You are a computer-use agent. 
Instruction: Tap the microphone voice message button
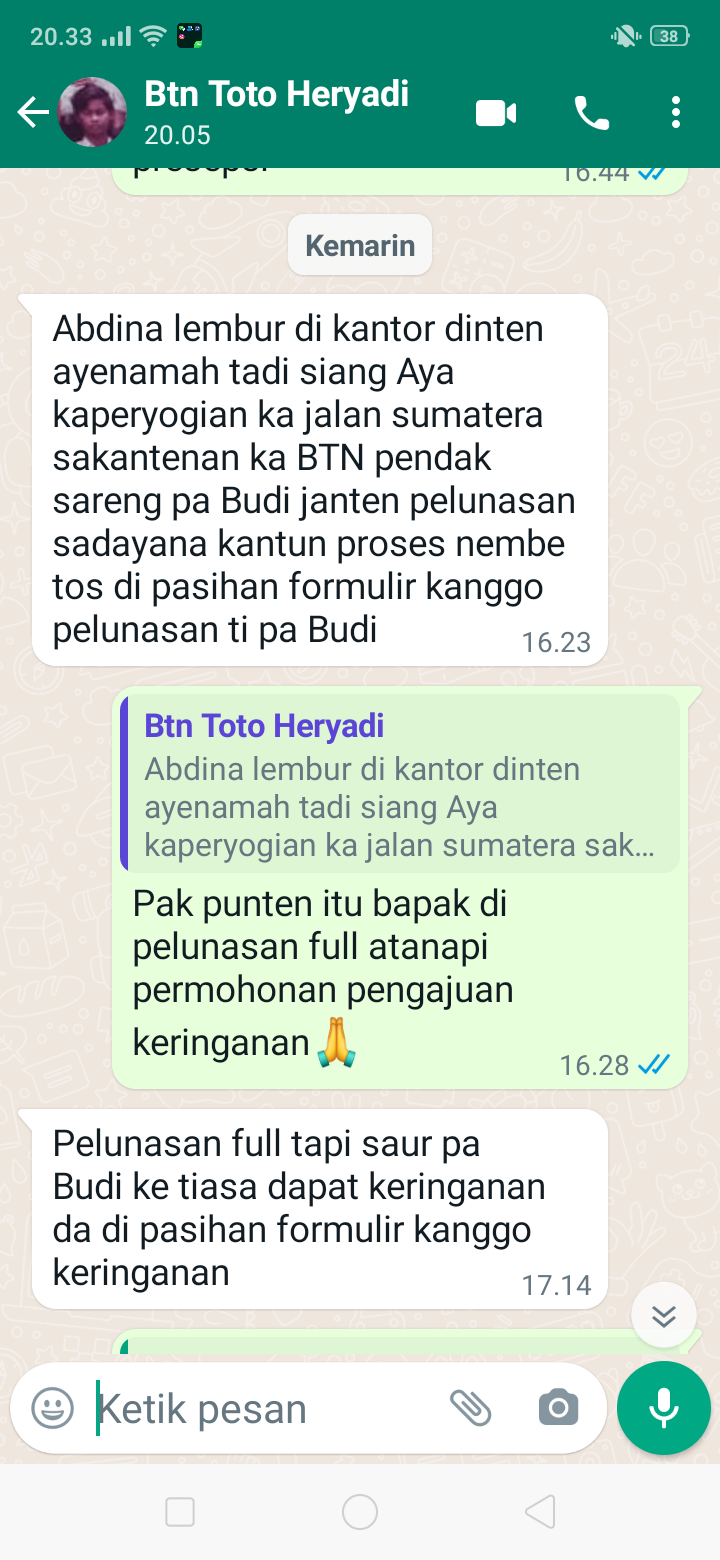[664, 1409]
